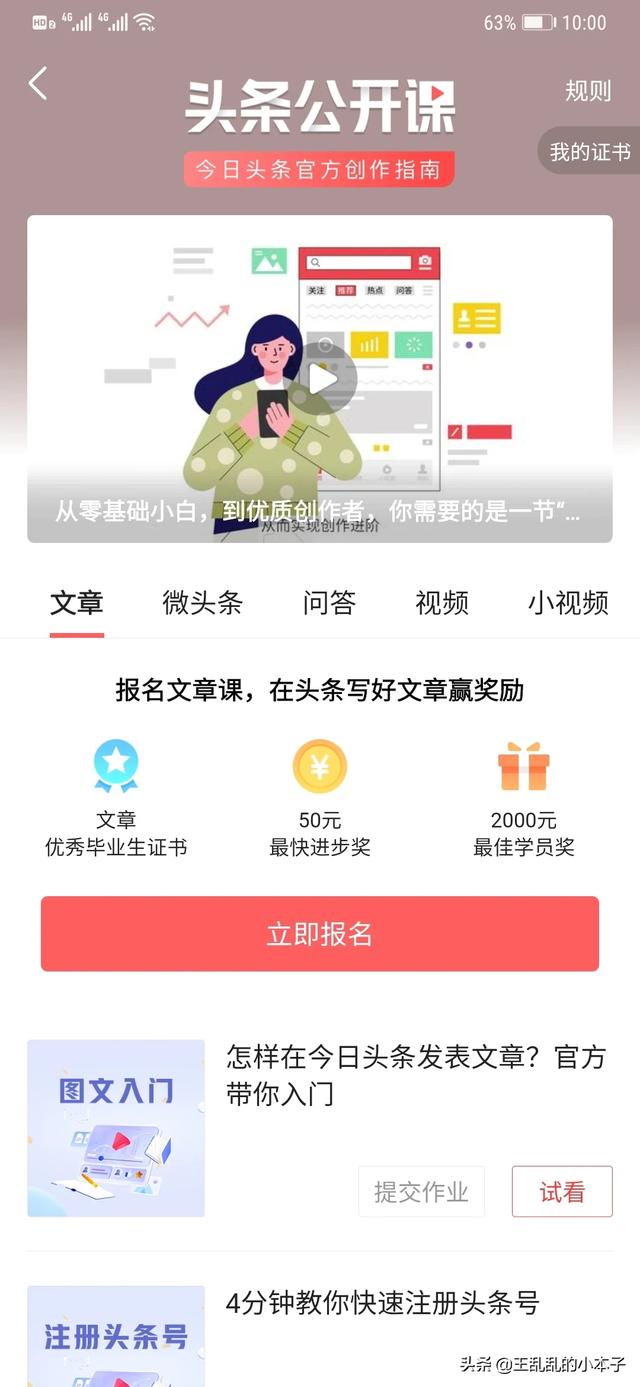Switch to the 视频 tab
The width and height of the screenshot is (640, 1387).
click(x=442, y=603)
